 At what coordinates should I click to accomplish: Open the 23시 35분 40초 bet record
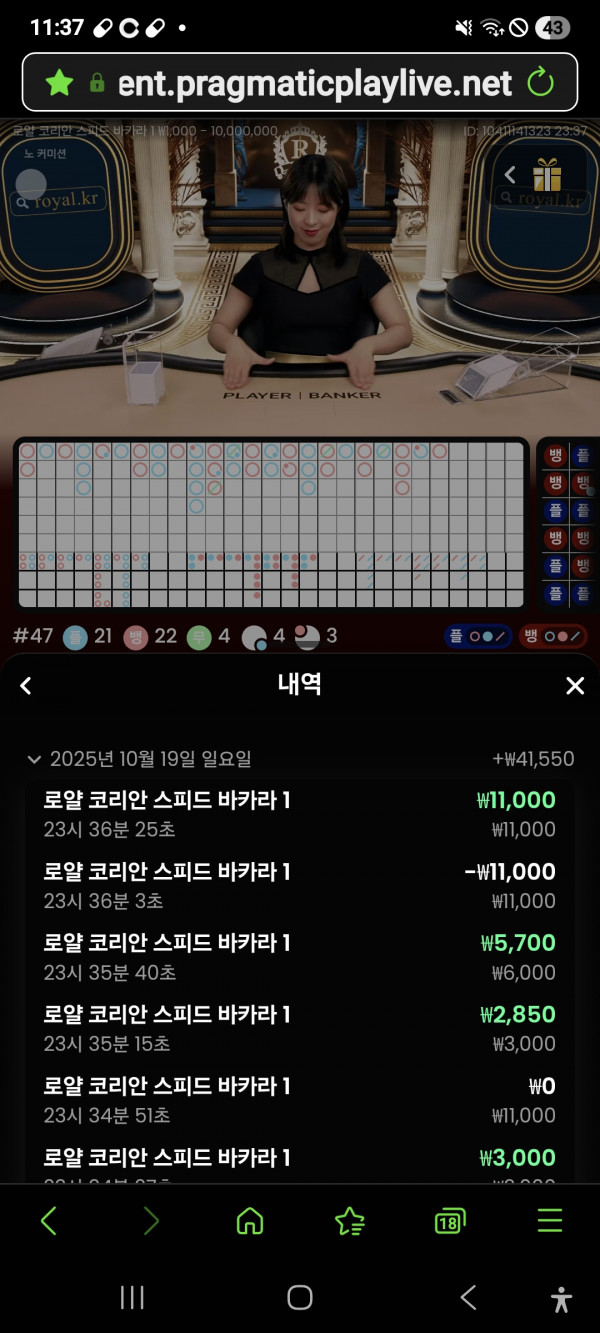[x=300, y=957]
